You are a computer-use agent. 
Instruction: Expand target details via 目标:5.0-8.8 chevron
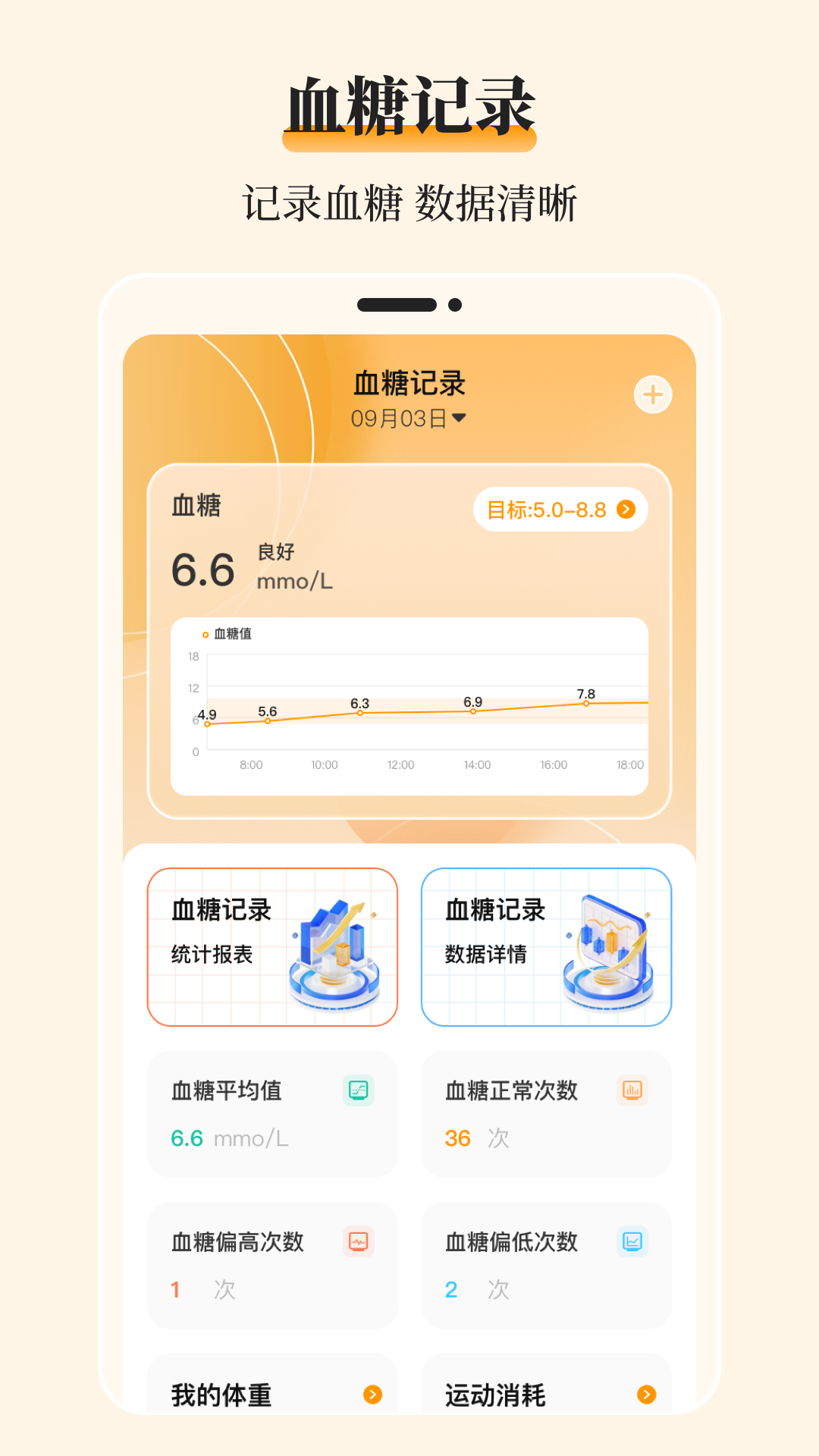pyautogui.click(x=626, y=510)
